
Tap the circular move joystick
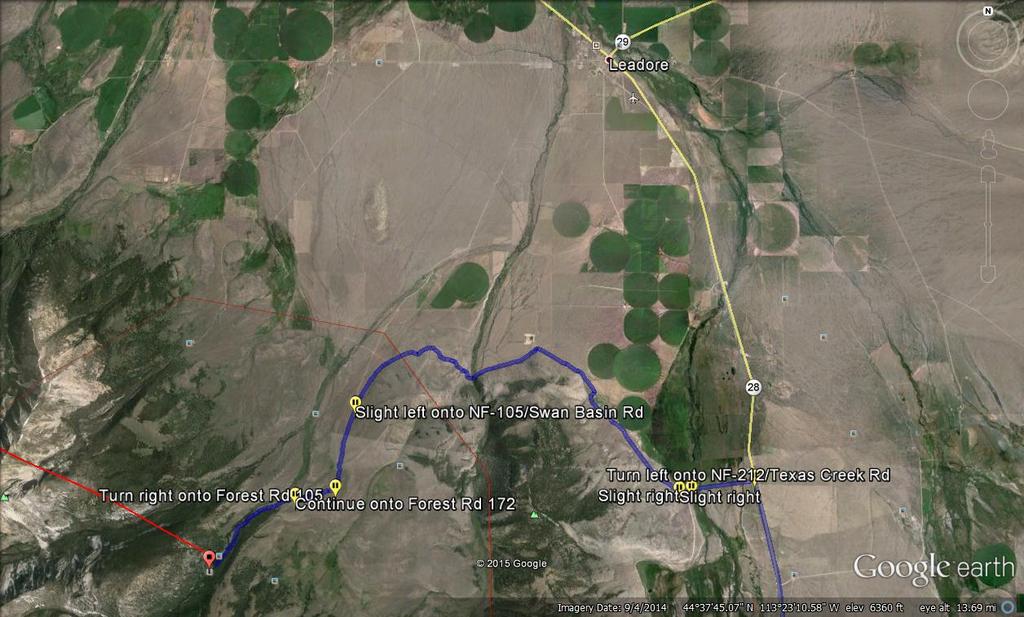(987, 99)
